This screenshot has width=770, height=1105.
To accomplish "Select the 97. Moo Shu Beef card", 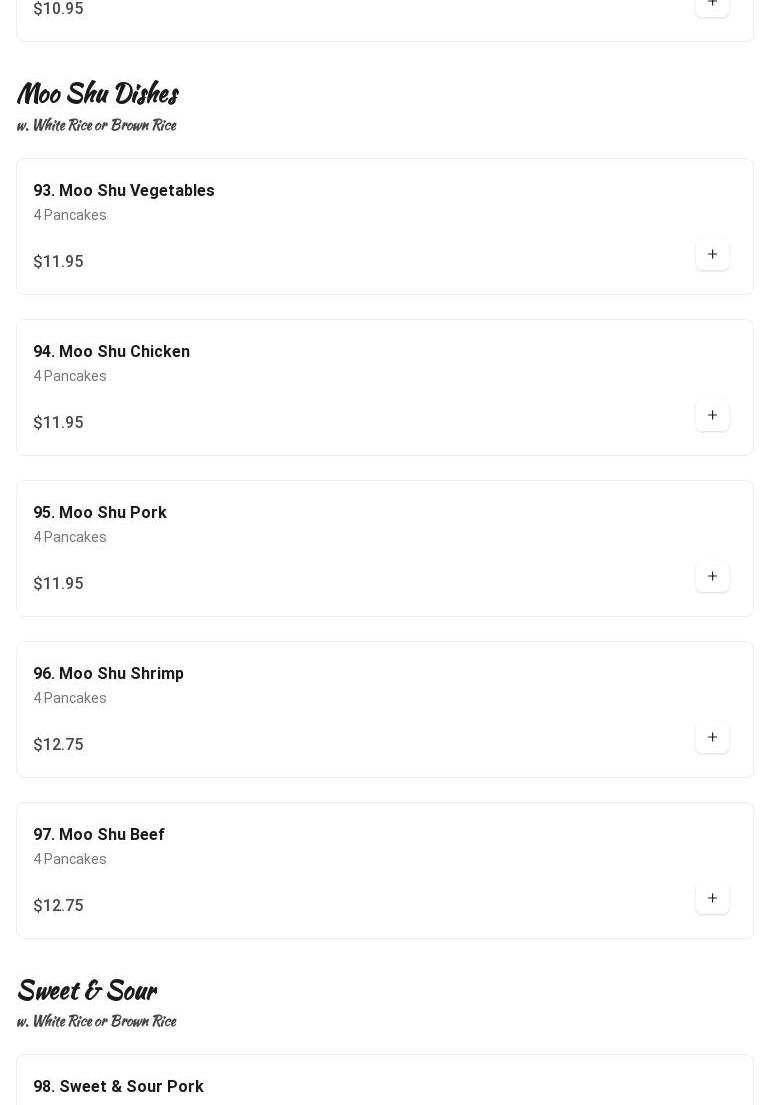I will [99, 835].
